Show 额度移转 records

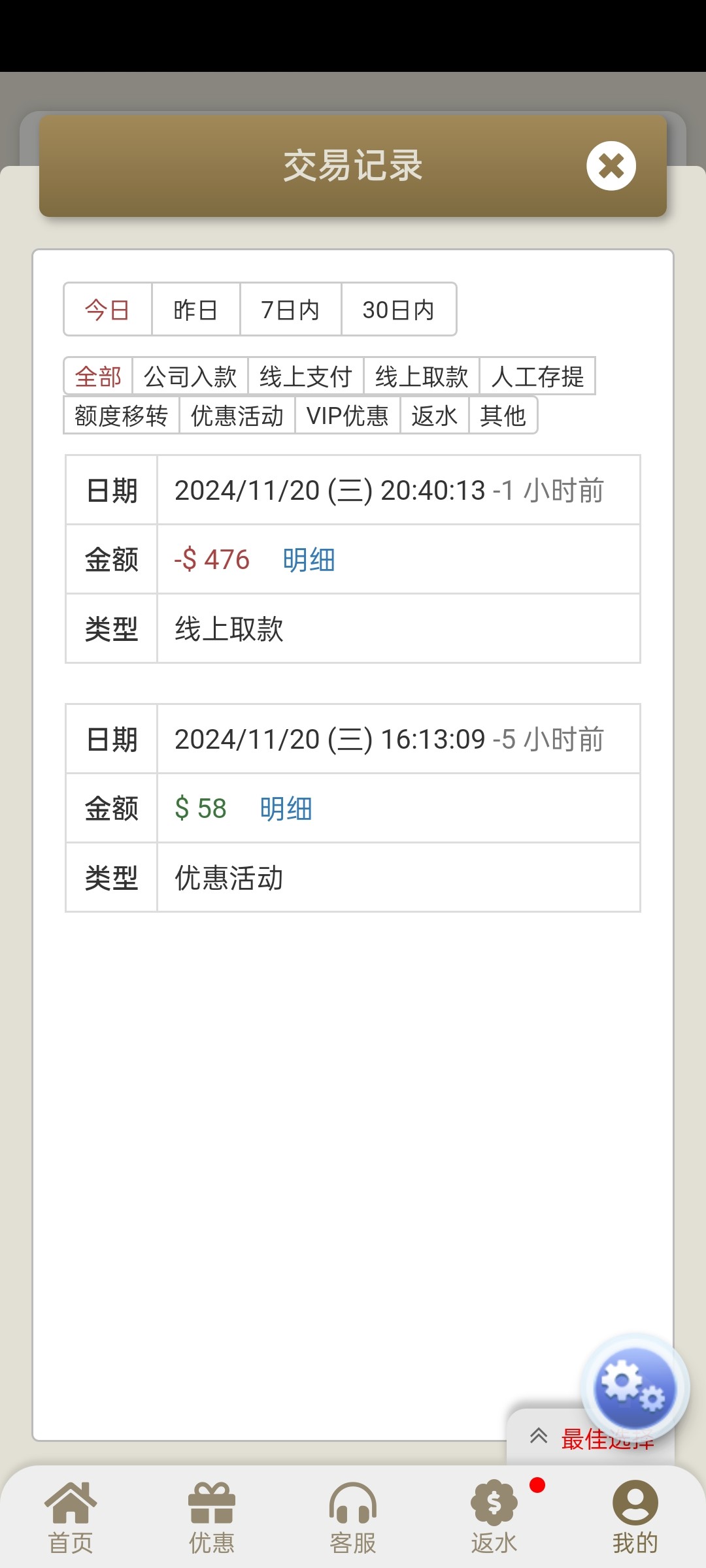pyautogui.click(x=122, y=416)
